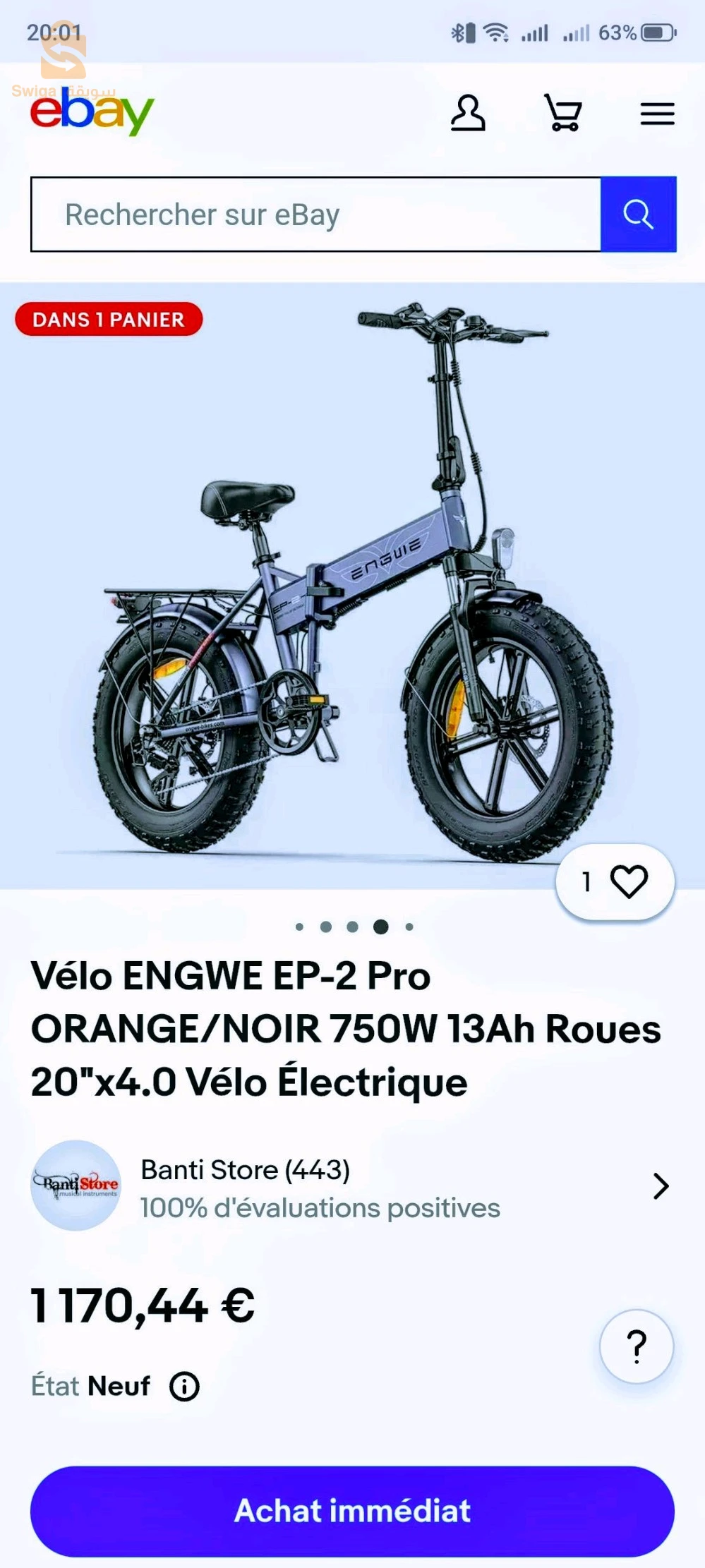This screenshot has width=705, height=1568.
Task: Toggle the heart watchlist icon
Action: pos(630,879)
